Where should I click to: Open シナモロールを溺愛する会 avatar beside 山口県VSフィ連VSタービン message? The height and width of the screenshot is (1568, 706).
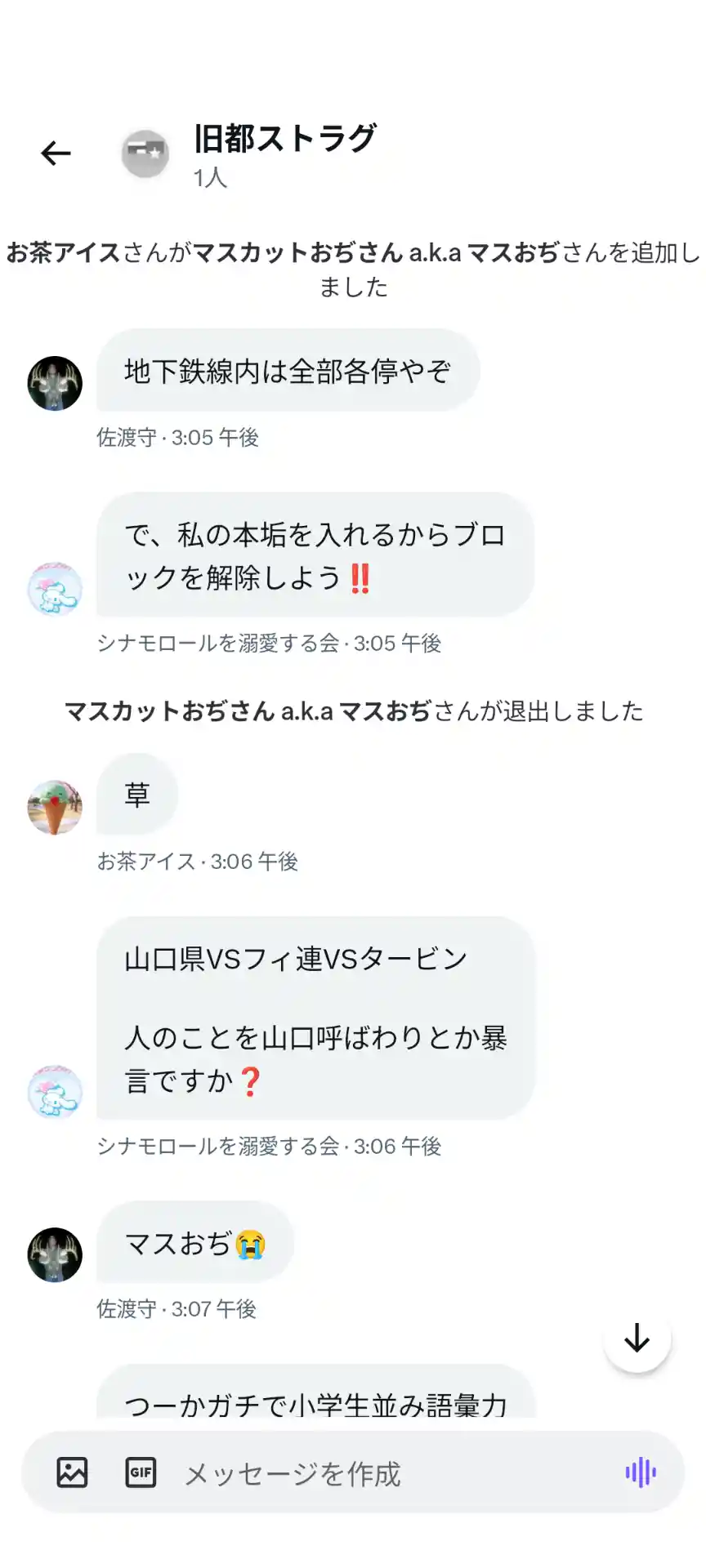coord(55,1091)
